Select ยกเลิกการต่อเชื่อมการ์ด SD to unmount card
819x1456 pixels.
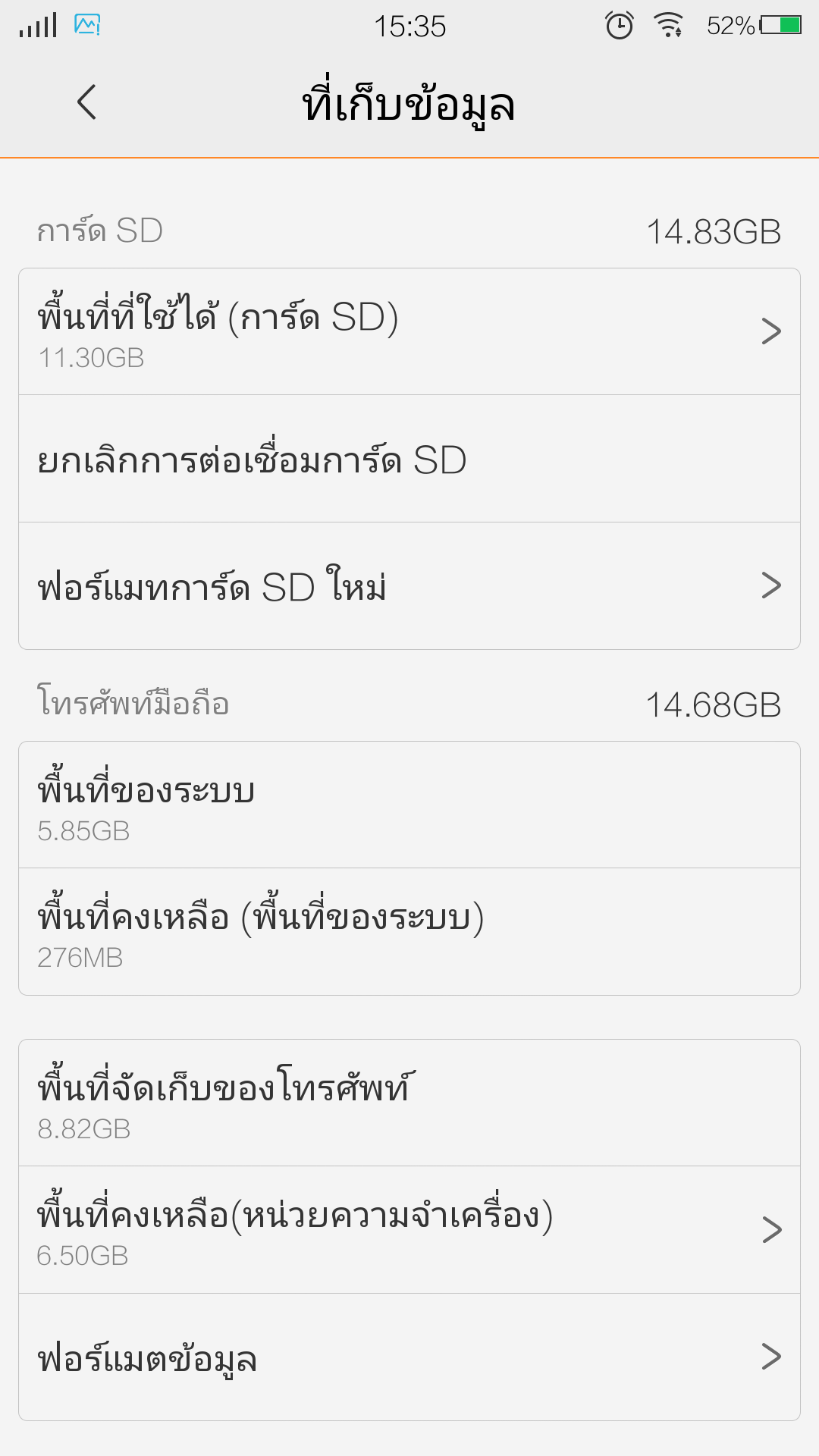coord(409,459)
